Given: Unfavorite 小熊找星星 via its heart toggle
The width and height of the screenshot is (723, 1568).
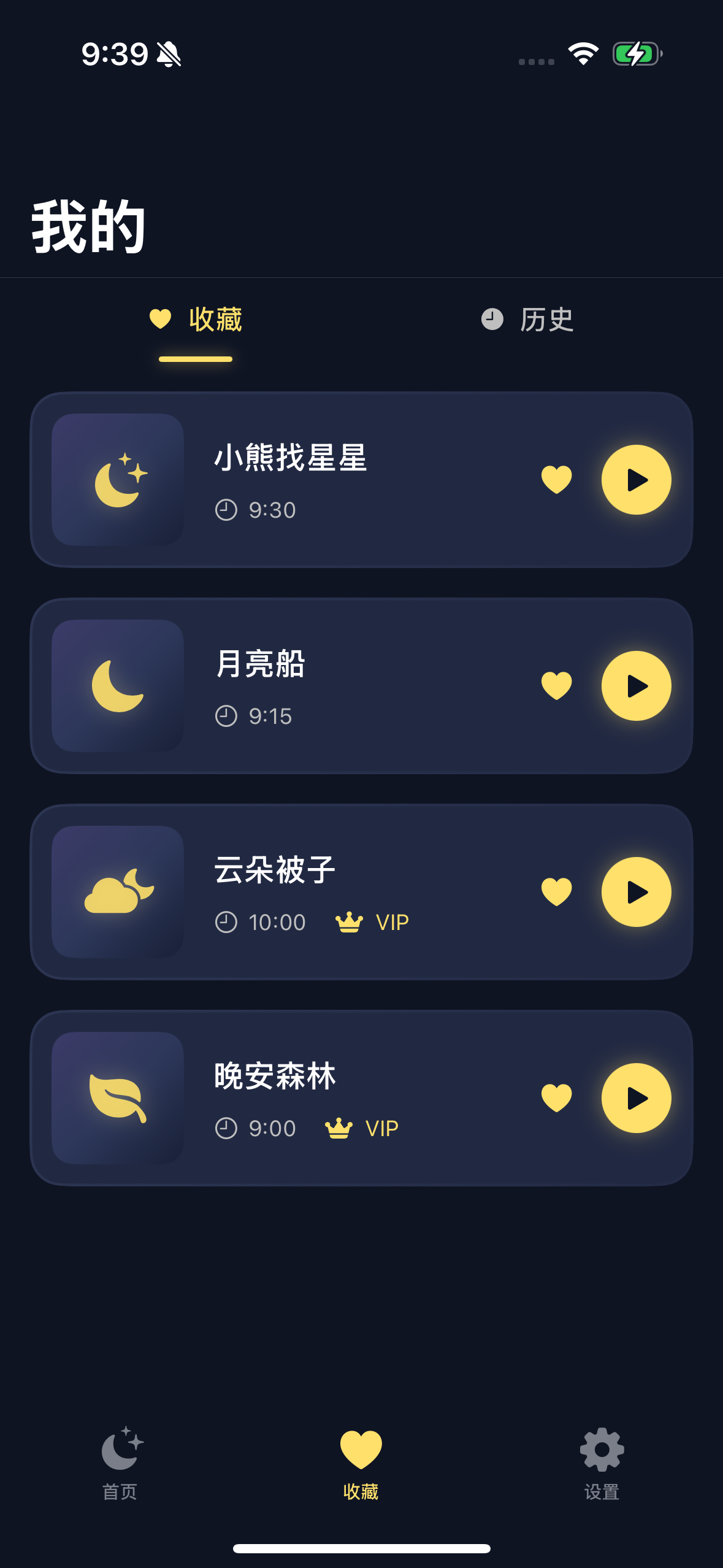Looking at the screenshot, I should click(556, 479).
